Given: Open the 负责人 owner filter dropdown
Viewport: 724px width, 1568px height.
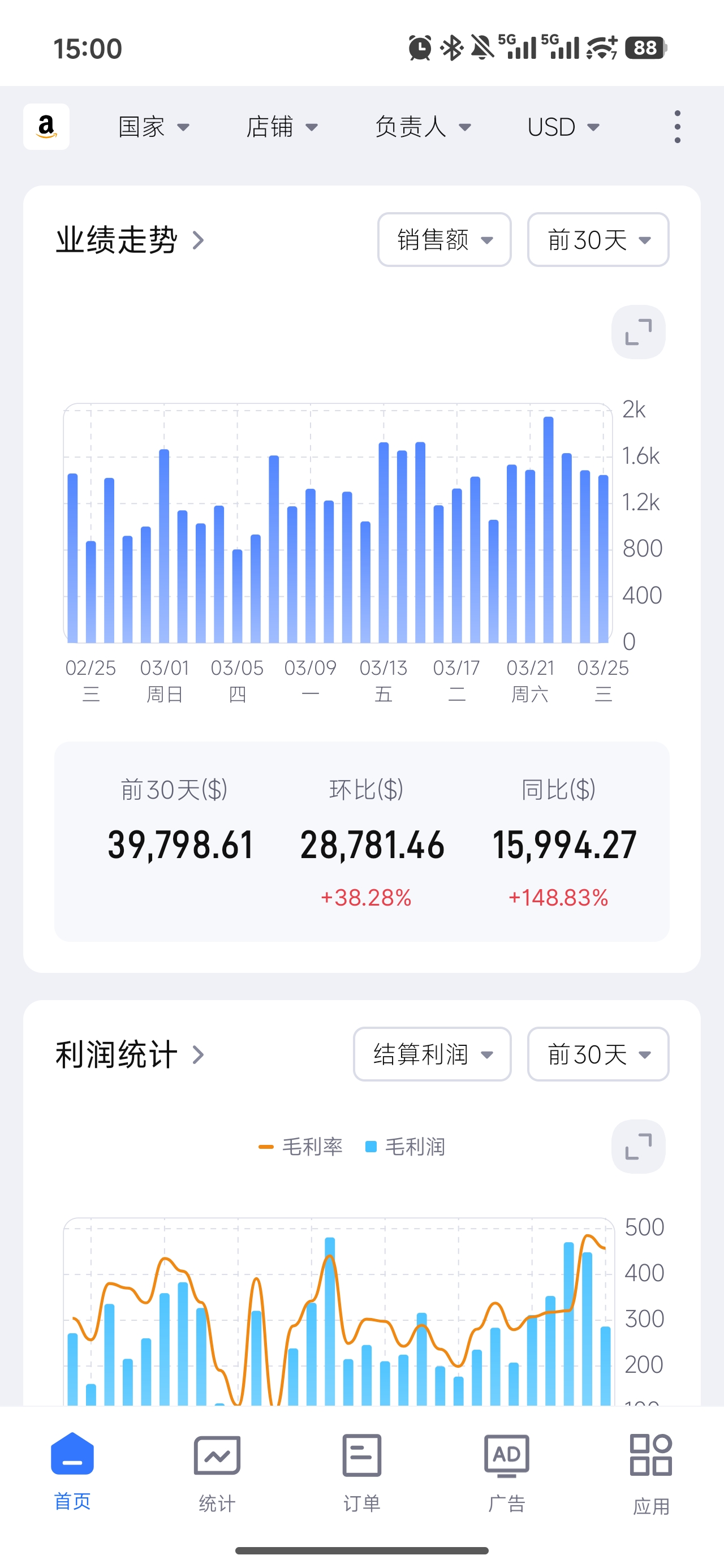Looking at the screenshot, I should click(x=423, y=127).
